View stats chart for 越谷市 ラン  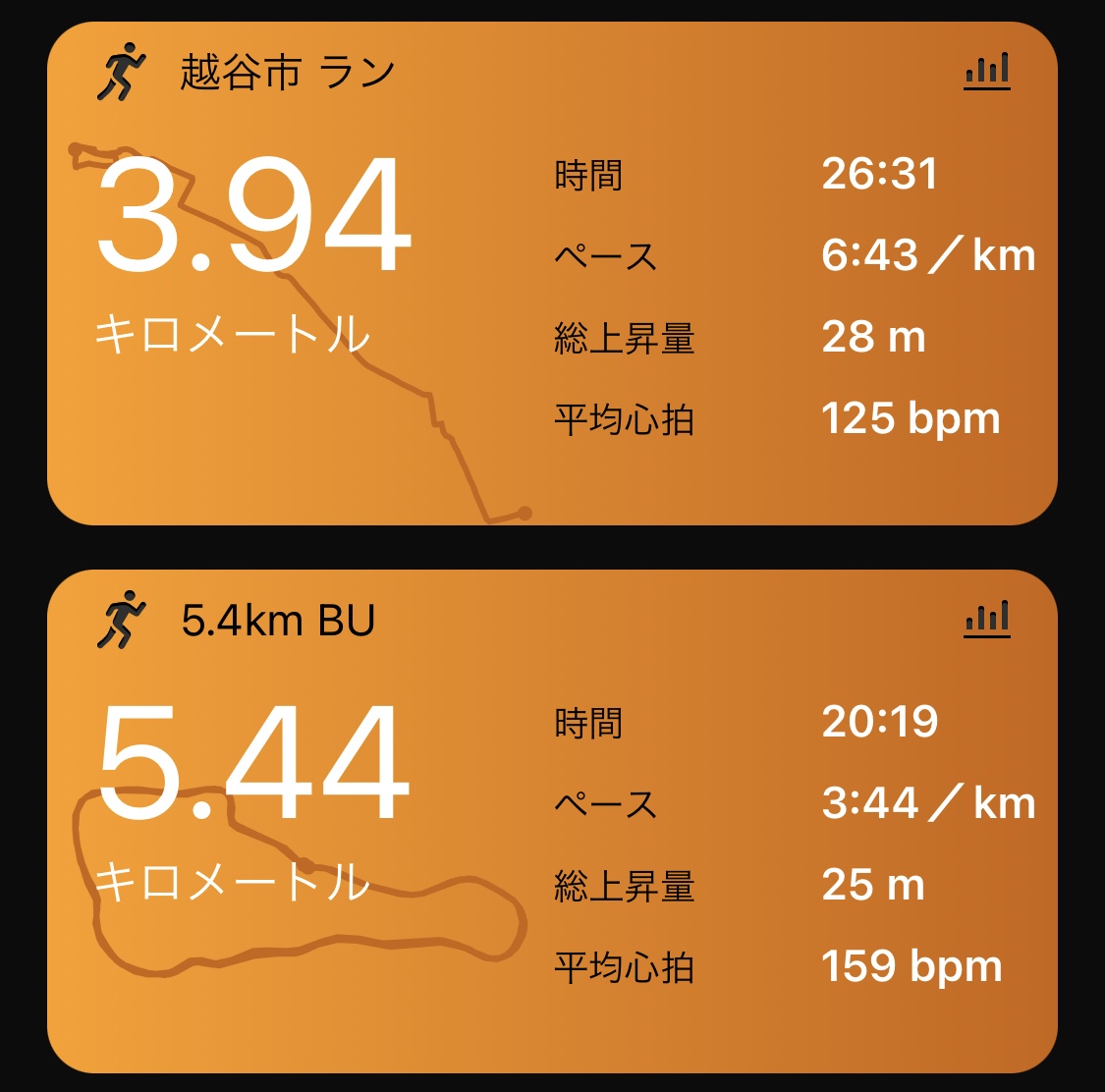tap(987, 72)
